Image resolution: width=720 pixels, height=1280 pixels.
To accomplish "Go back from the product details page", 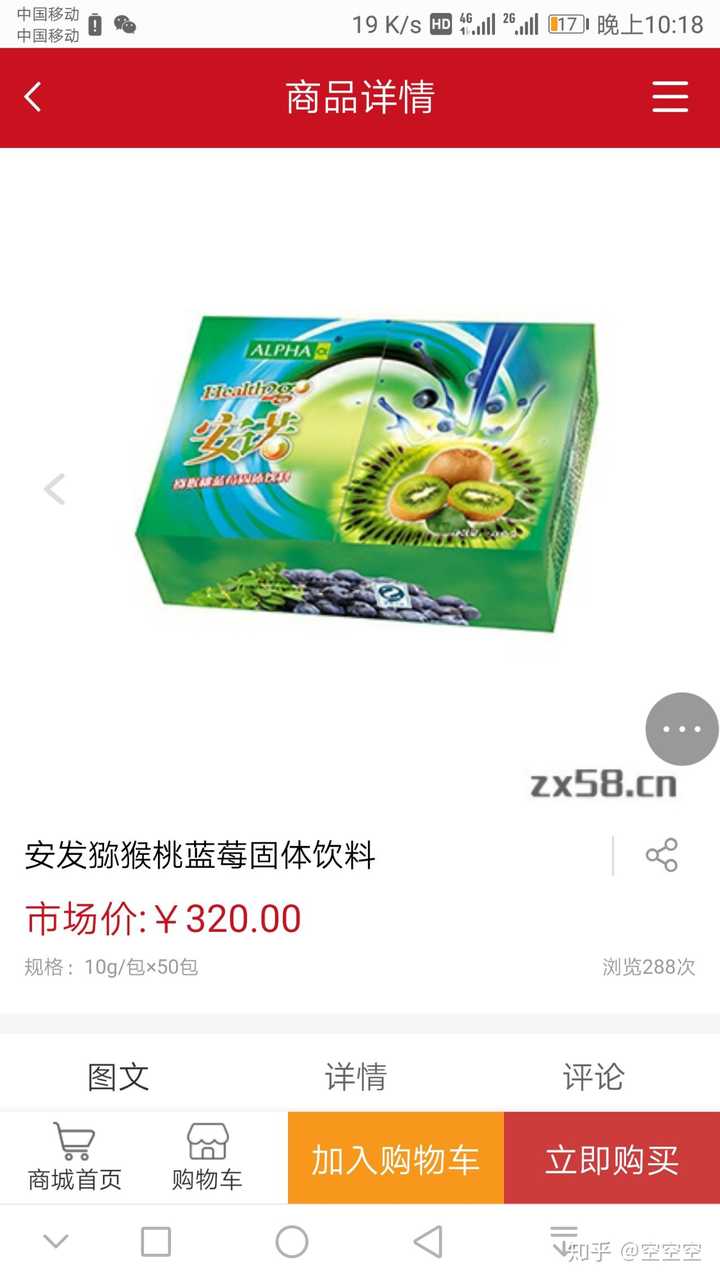I will point(33,98).
